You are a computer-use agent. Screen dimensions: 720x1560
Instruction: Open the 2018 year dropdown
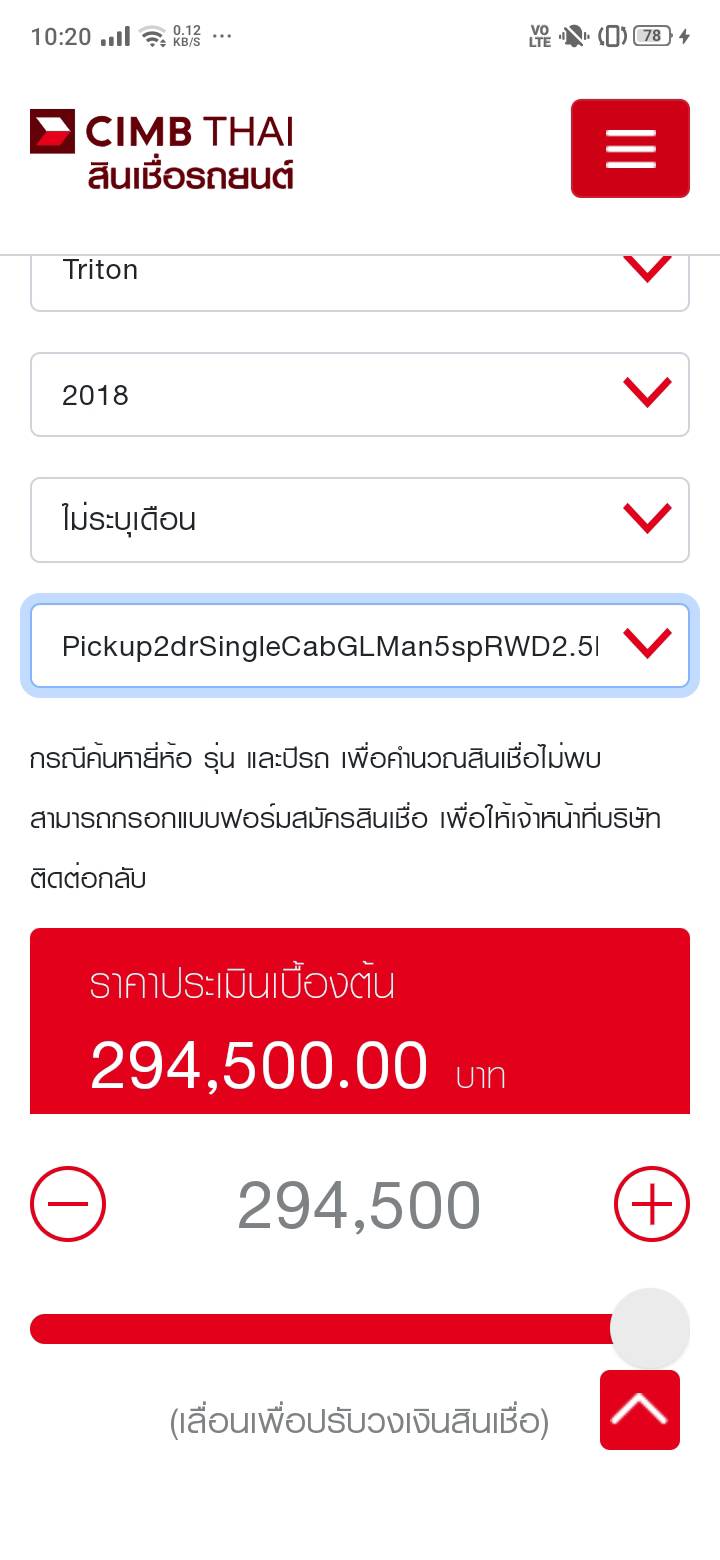360,394
